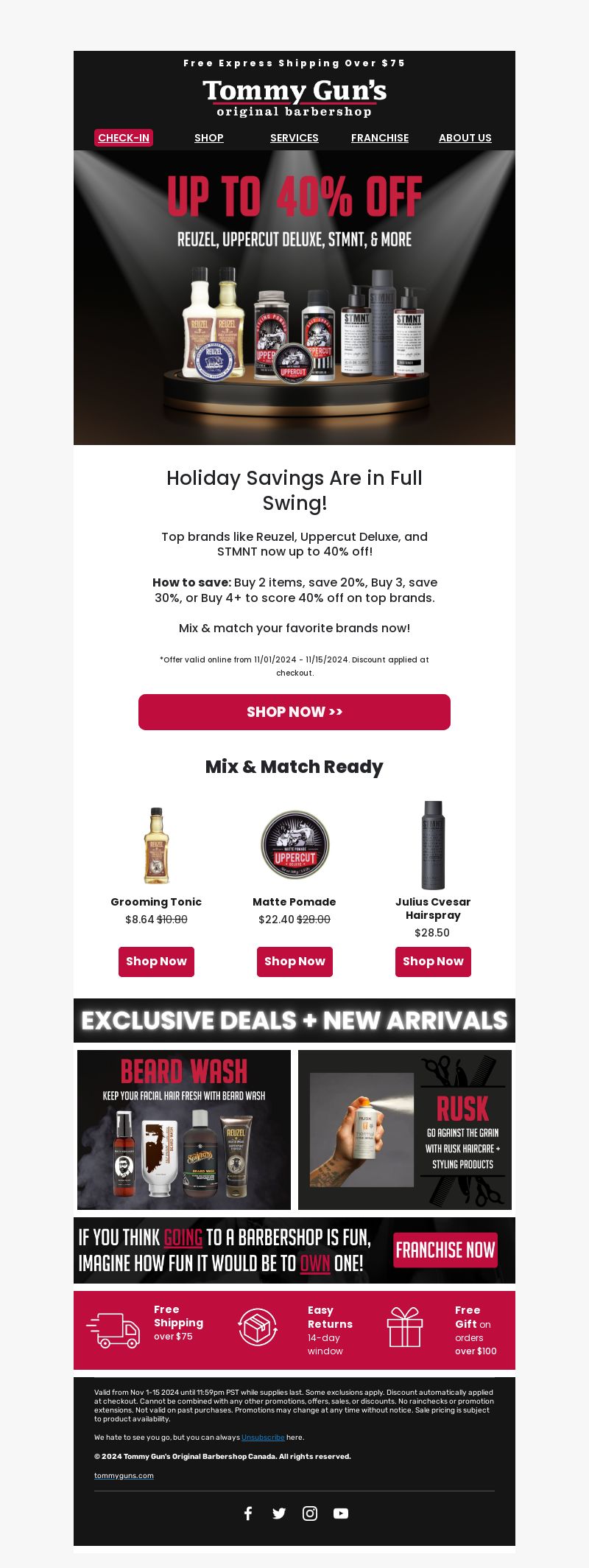This screenshot has height=1568, width=589.
Task: Open the Facebook icon
Action: [248, 1513]
